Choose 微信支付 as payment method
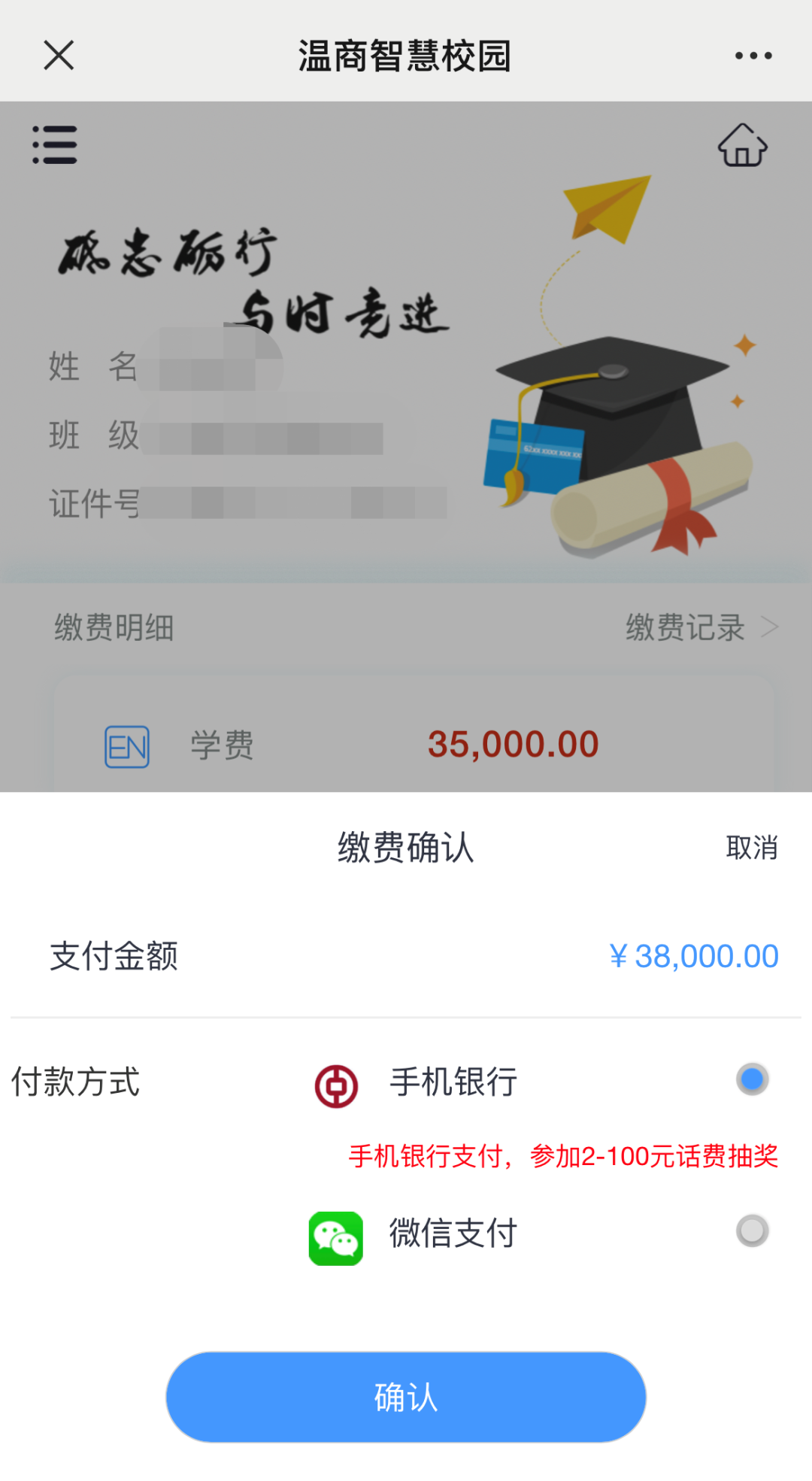The height and width of the screenshot is (1481, 812). (751, 1231)
